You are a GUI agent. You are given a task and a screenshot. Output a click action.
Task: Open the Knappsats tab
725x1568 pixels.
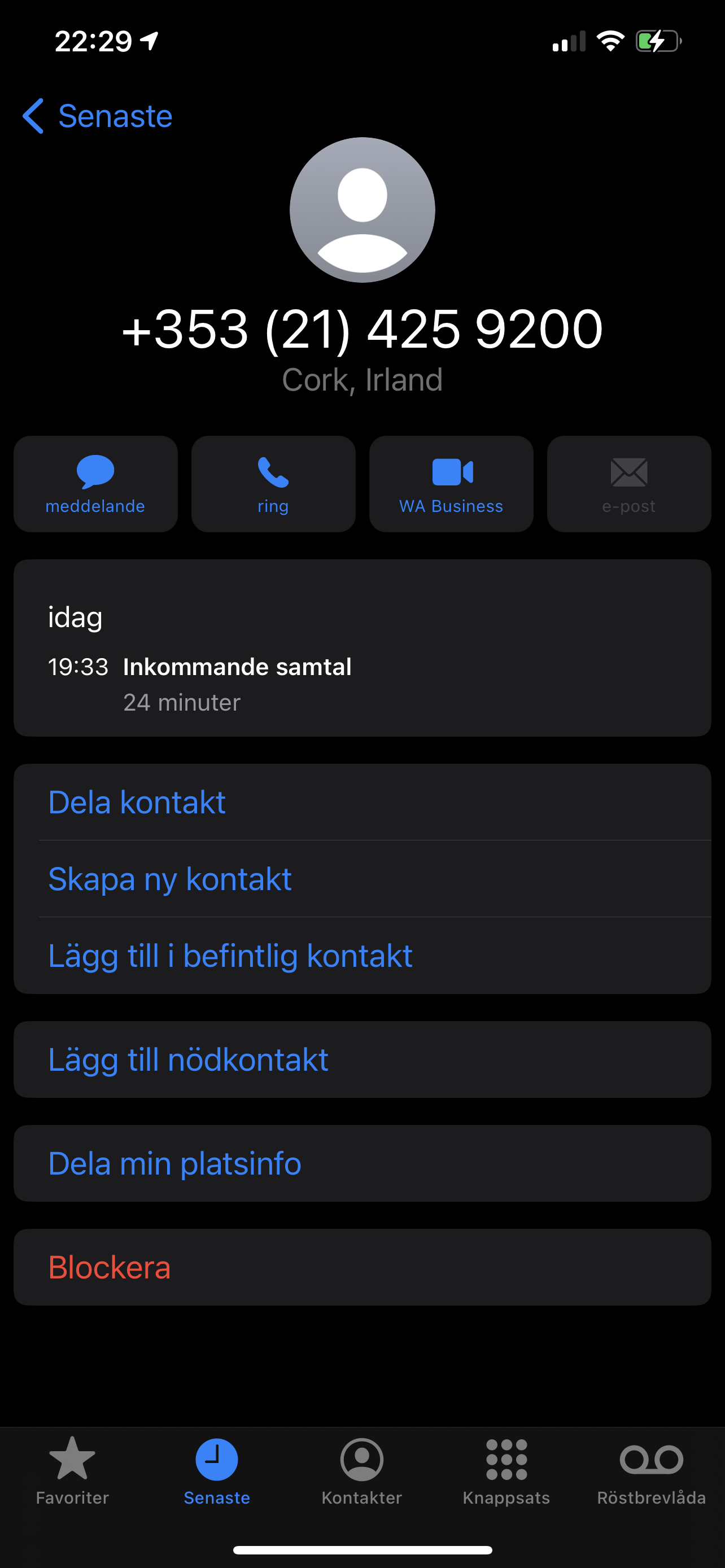point(506,1471)
